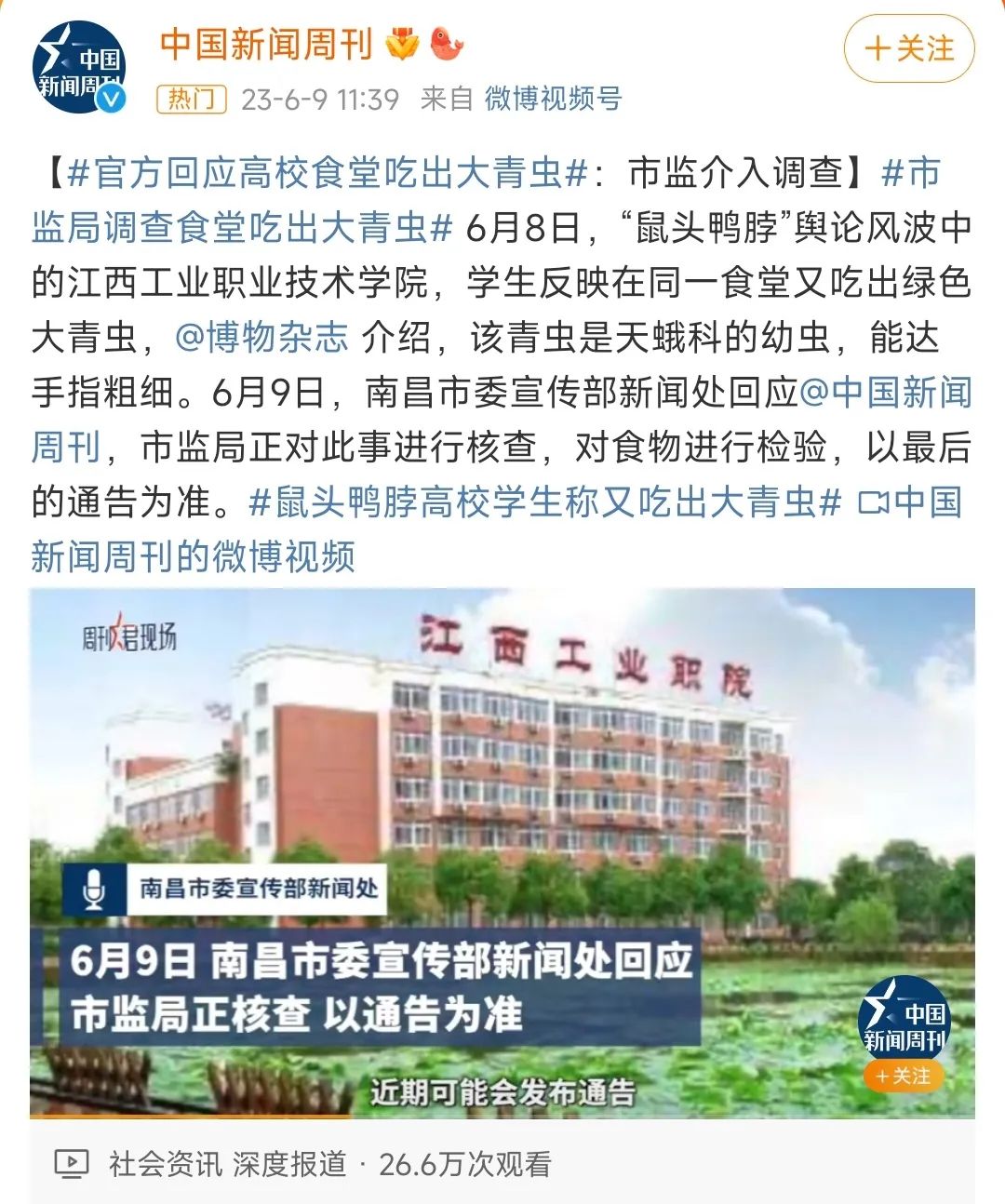1005x1204 pixels.
Task: Open hashtag 市监局调查食堂吃出大青虫
Action: 242,228
